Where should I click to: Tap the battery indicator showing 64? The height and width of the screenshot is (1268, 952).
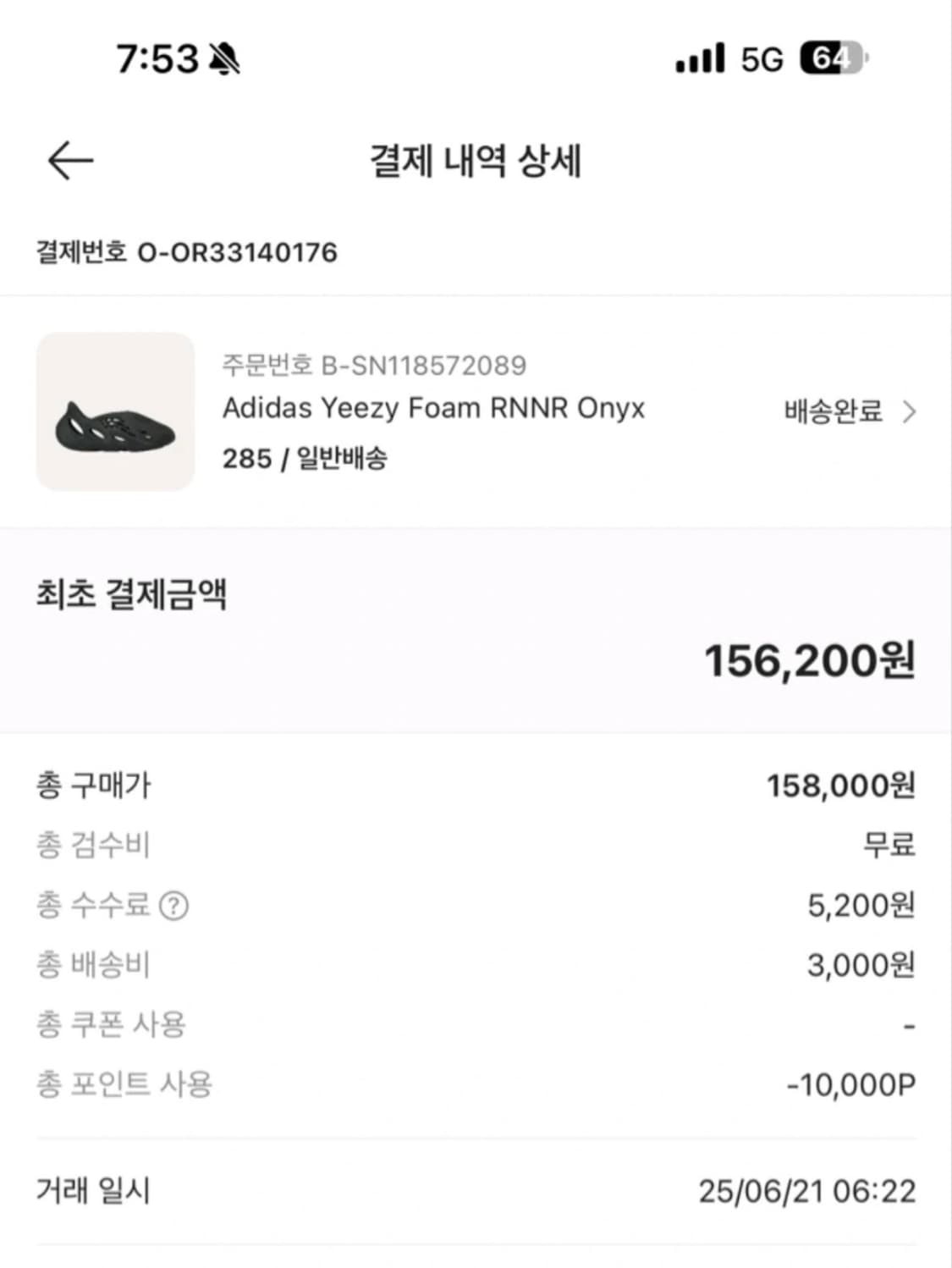pos(832,55)
